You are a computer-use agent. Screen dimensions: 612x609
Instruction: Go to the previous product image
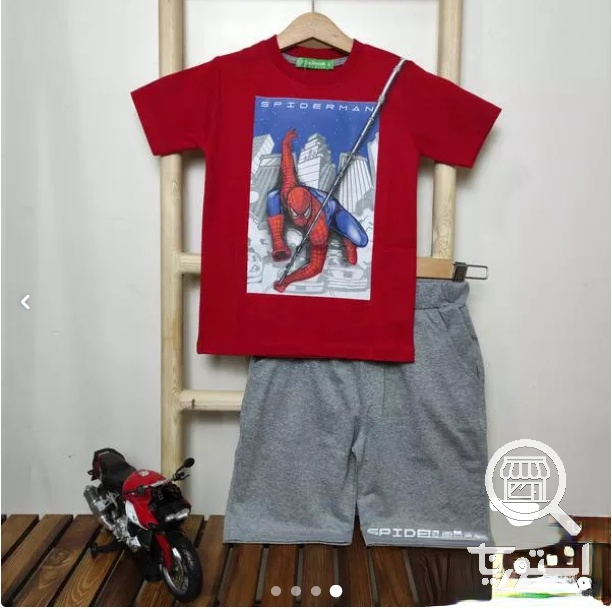(25, 302)
